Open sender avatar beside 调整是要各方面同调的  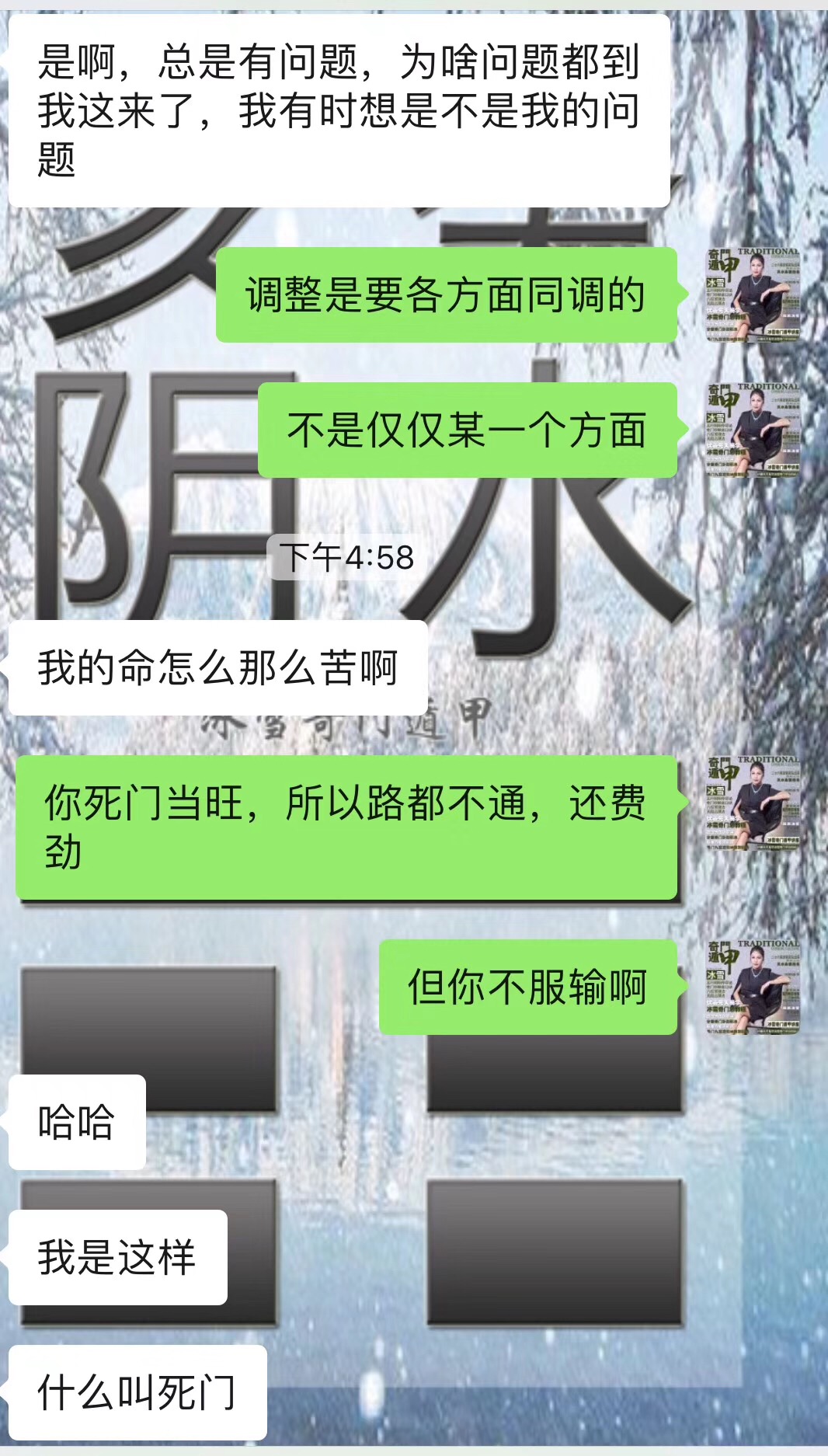[x=753, y=295]
